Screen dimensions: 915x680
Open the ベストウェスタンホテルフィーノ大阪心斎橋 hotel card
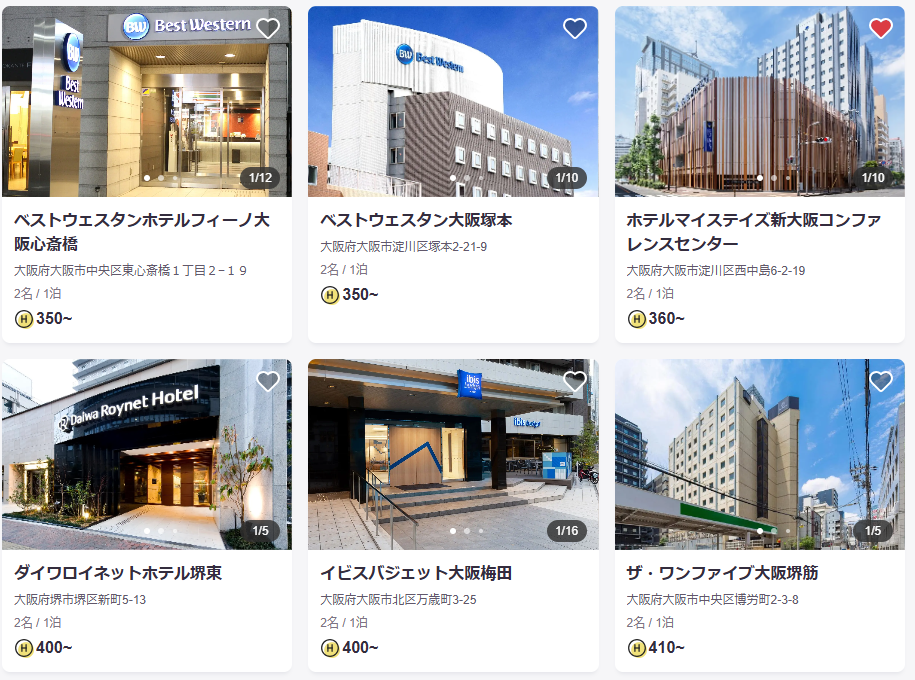(x=142, y=231)
